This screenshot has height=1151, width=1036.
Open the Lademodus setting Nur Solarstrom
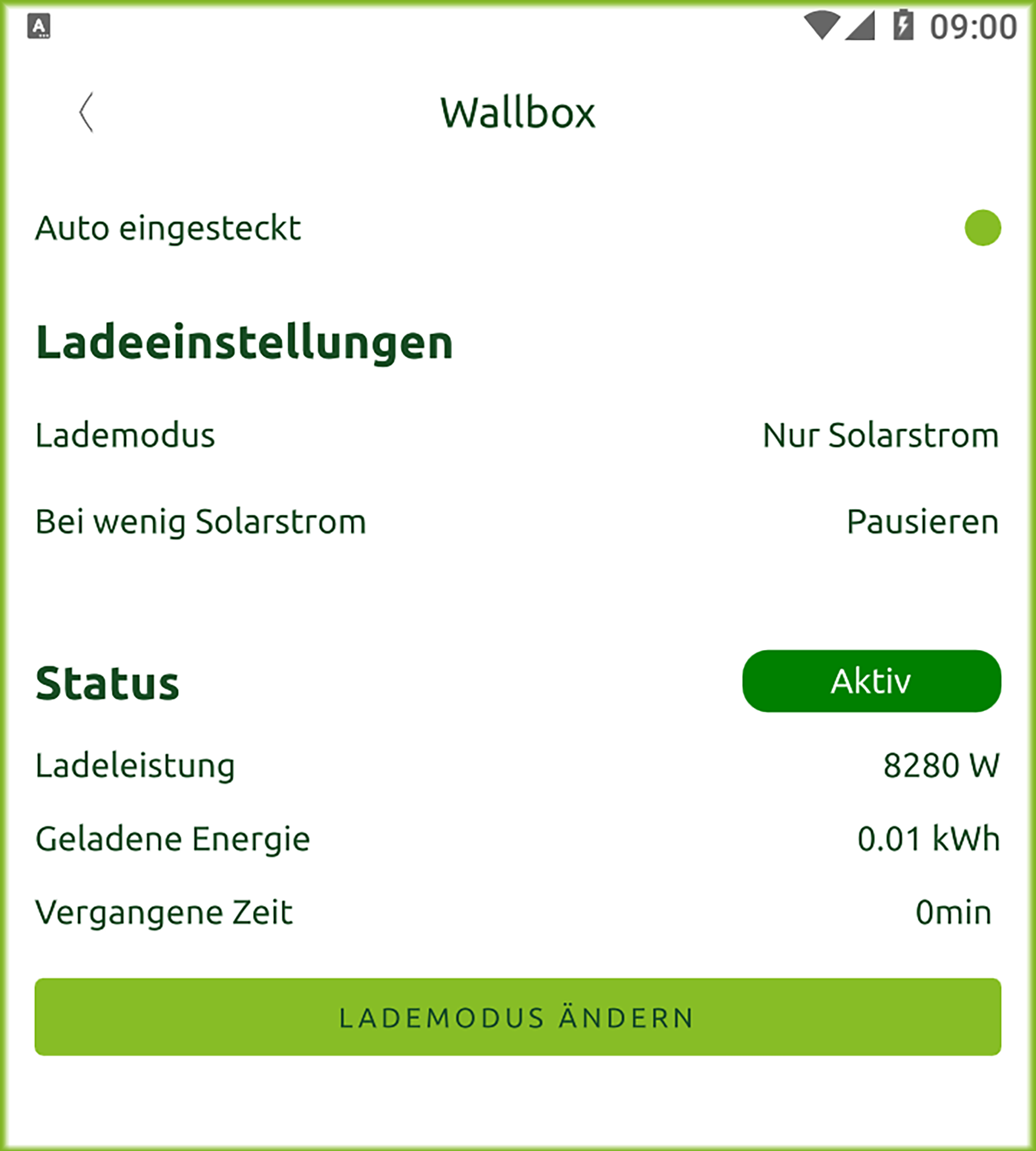(x=880, y=436)
